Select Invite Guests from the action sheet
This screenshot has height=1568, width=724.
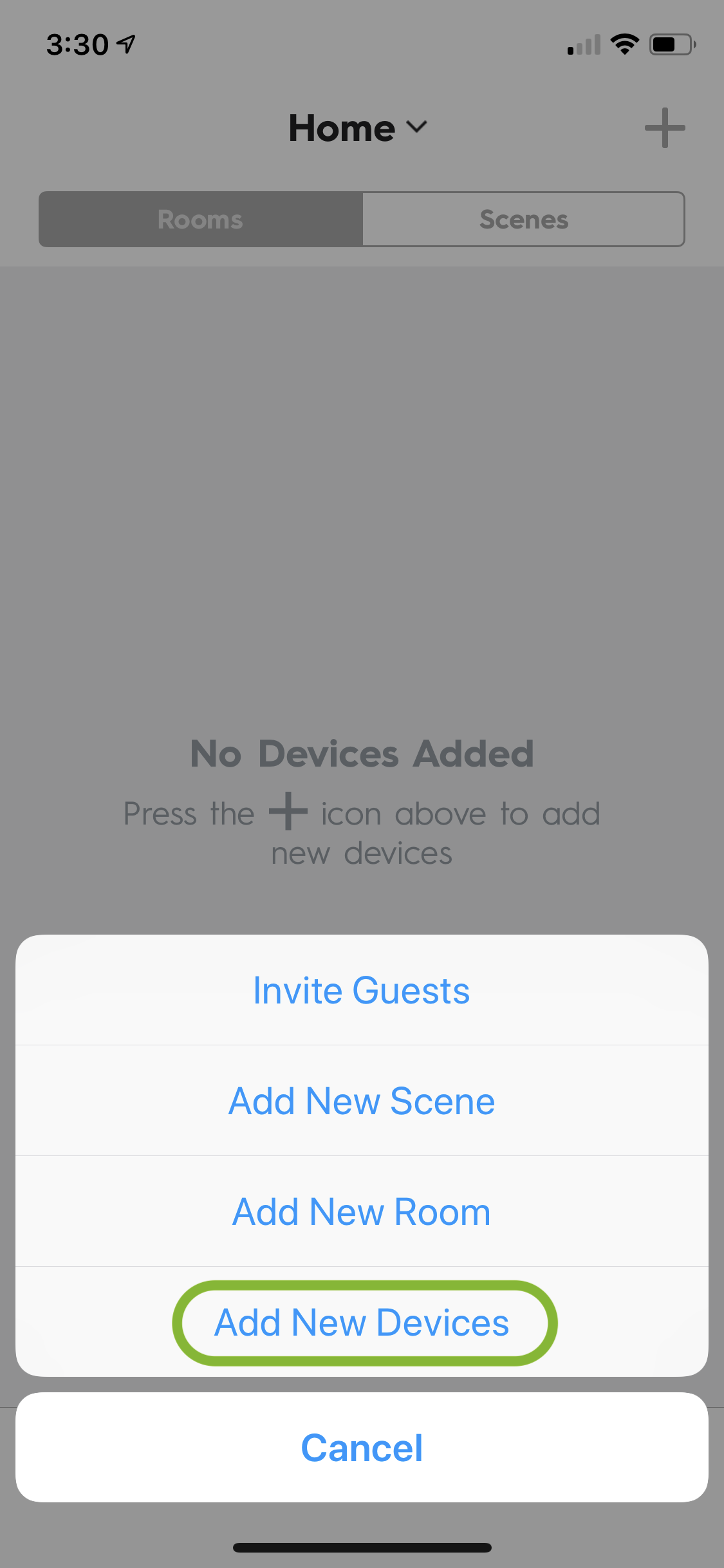(360, 990)
